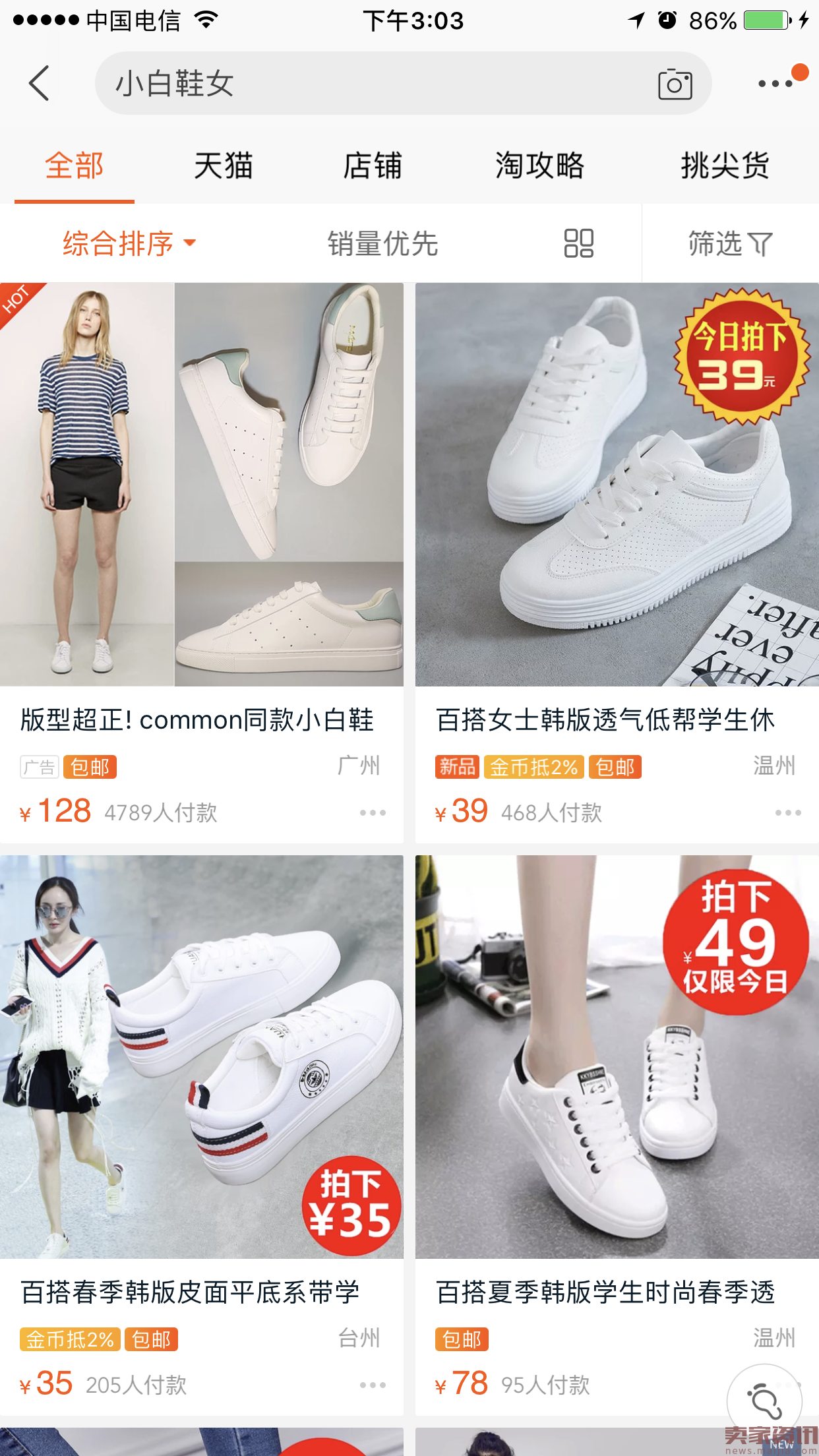819x1456 pixels.
Task: Switch to the 挑尖货 tab
Action: tap(725, 166)
